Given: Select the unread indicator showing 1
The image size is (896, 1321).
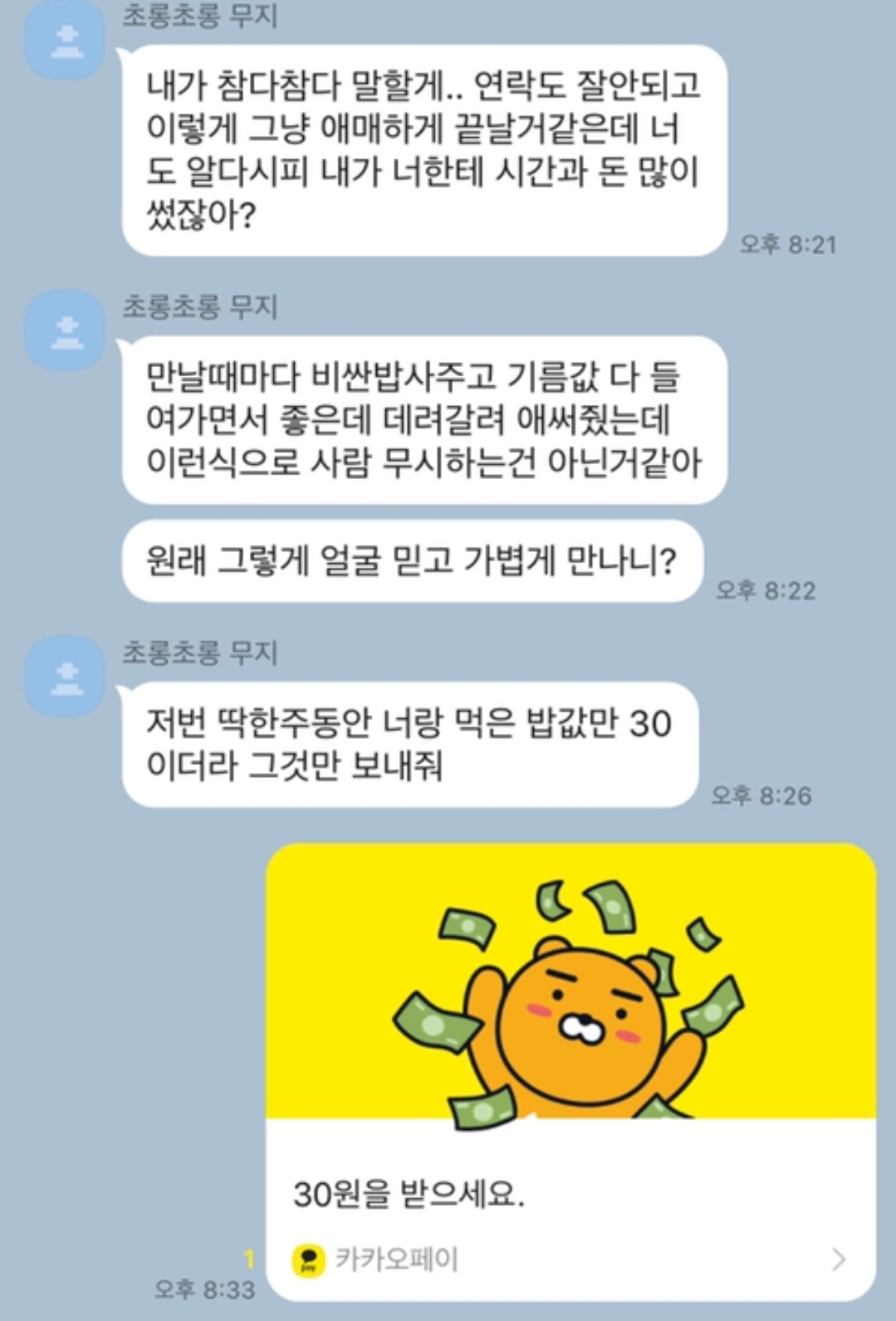Looking at the screenshot, I should tap(249, 1256).
